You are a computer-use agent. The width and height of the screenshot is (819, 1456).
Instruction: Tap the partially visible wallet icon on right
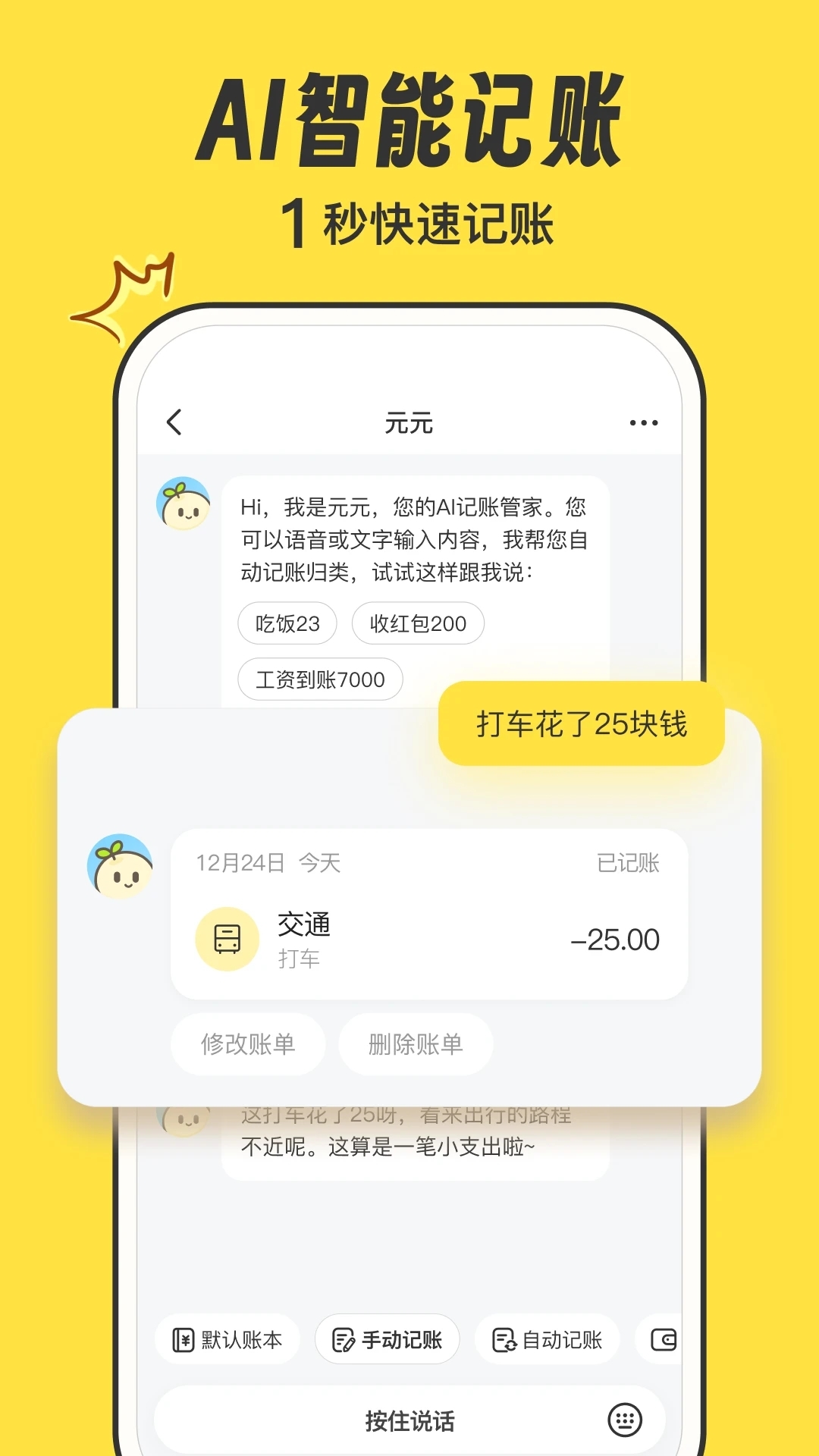[666, 1339]
